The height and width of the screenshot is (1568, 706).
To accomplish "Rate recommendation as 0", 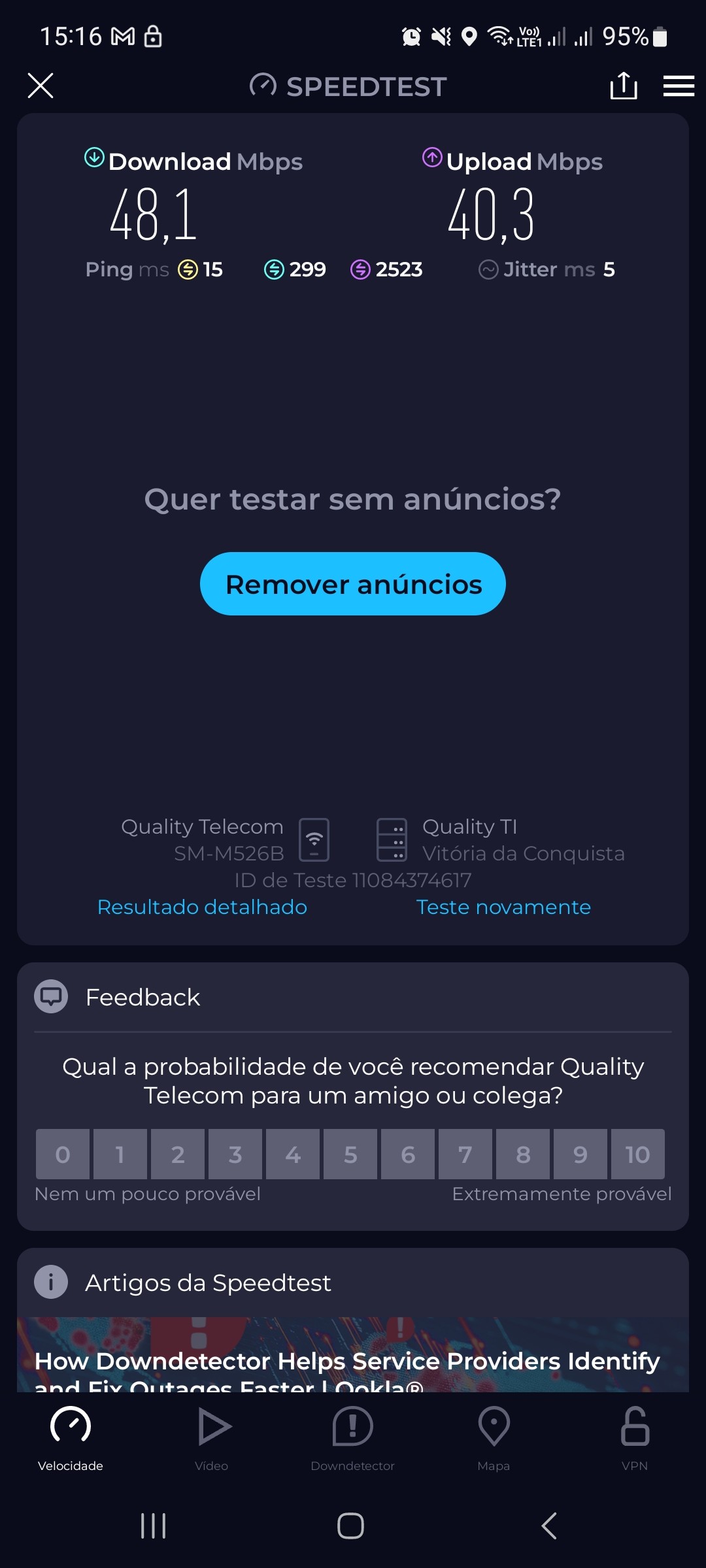I will coord(63,1154).
